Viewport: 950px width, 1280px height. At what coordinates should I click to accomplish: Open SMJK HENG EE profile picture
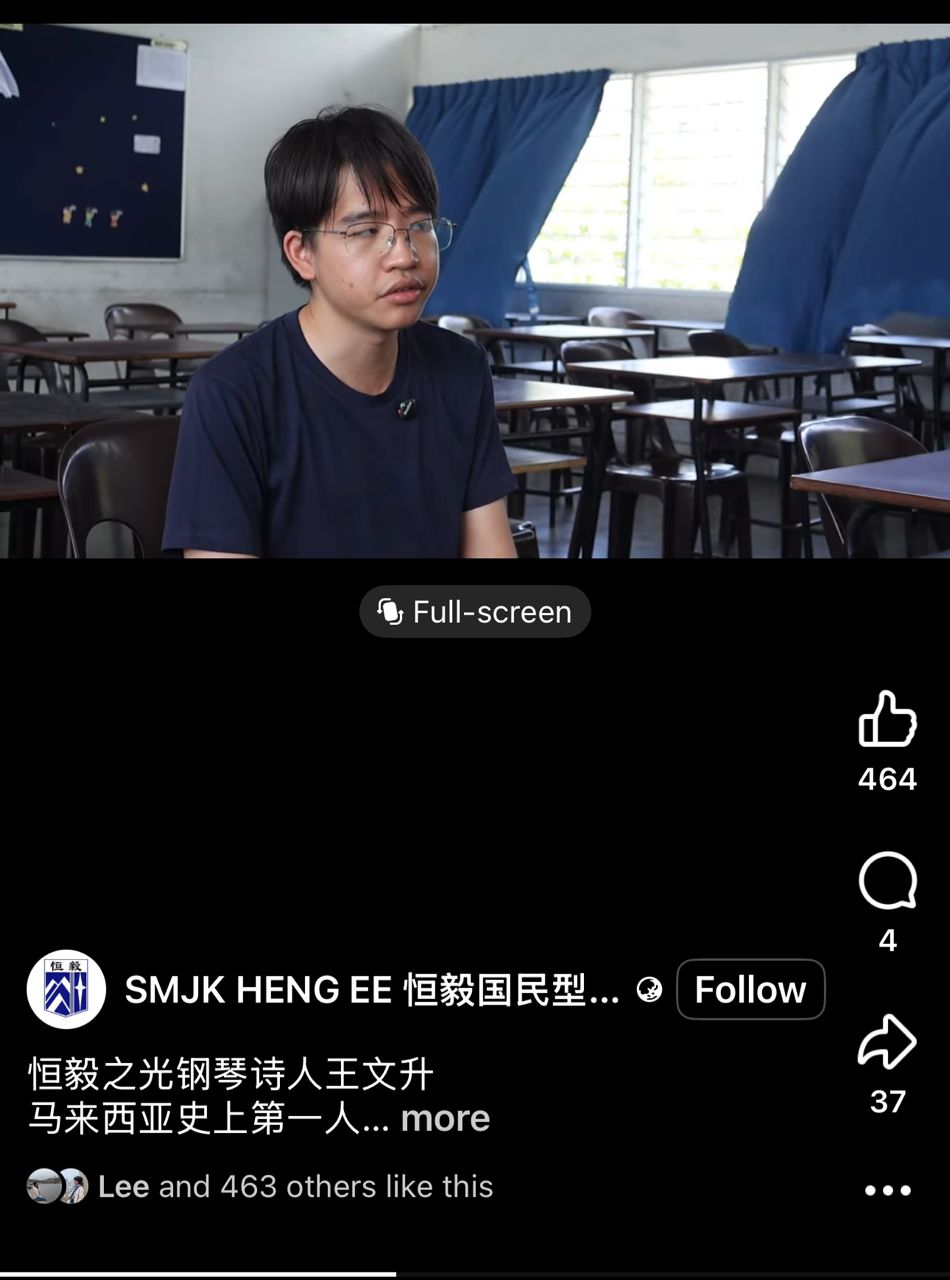pos(66,990)
